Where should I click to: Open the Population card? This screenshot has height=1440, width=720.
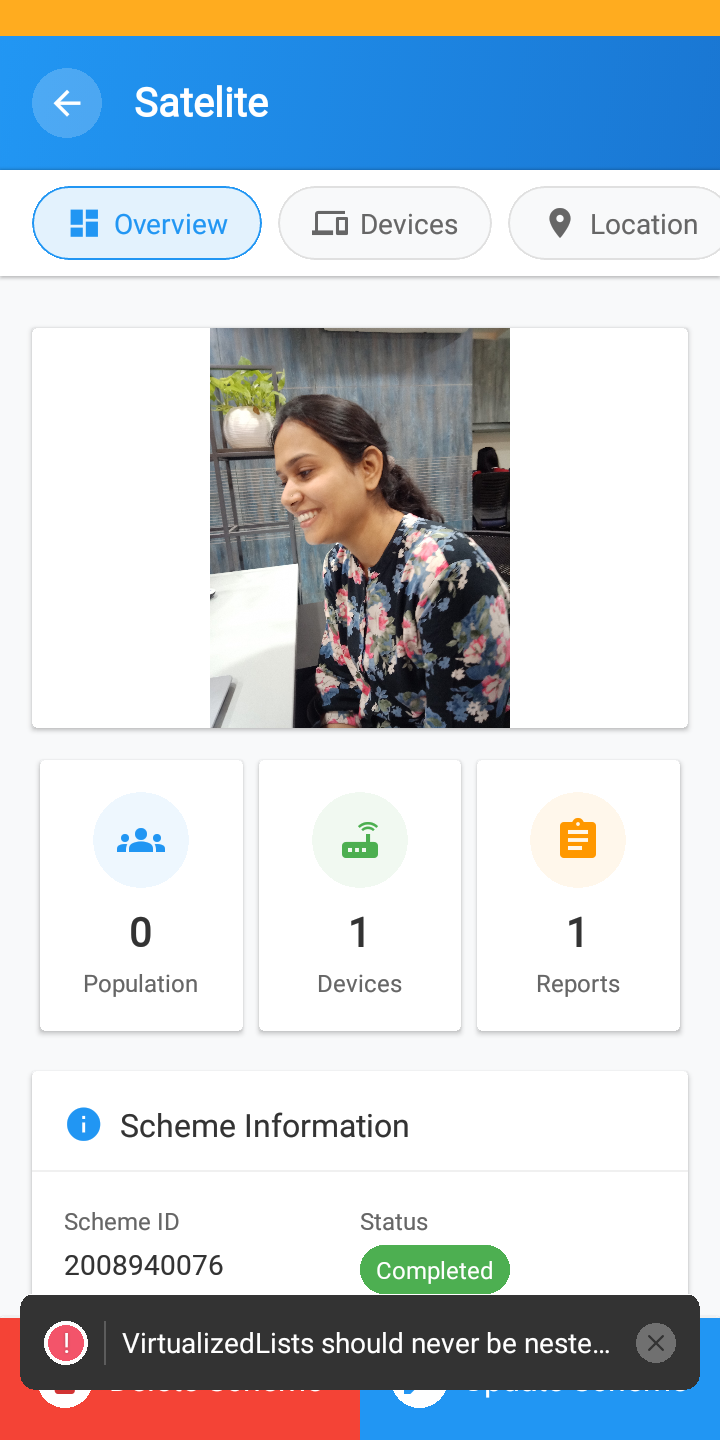pos(141,895)
